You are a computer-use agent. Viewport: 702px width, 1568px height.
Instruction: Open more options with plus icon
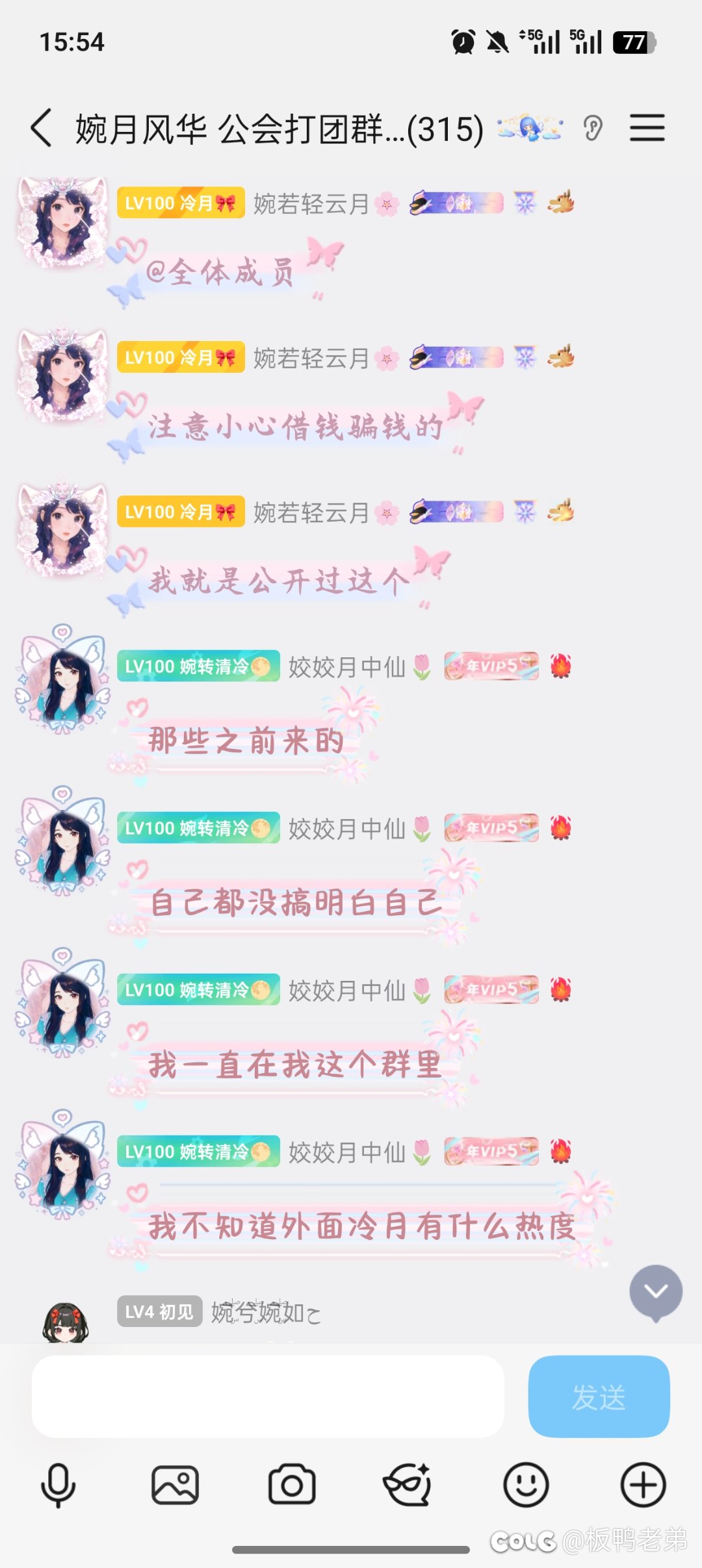tap(643, 1485)
